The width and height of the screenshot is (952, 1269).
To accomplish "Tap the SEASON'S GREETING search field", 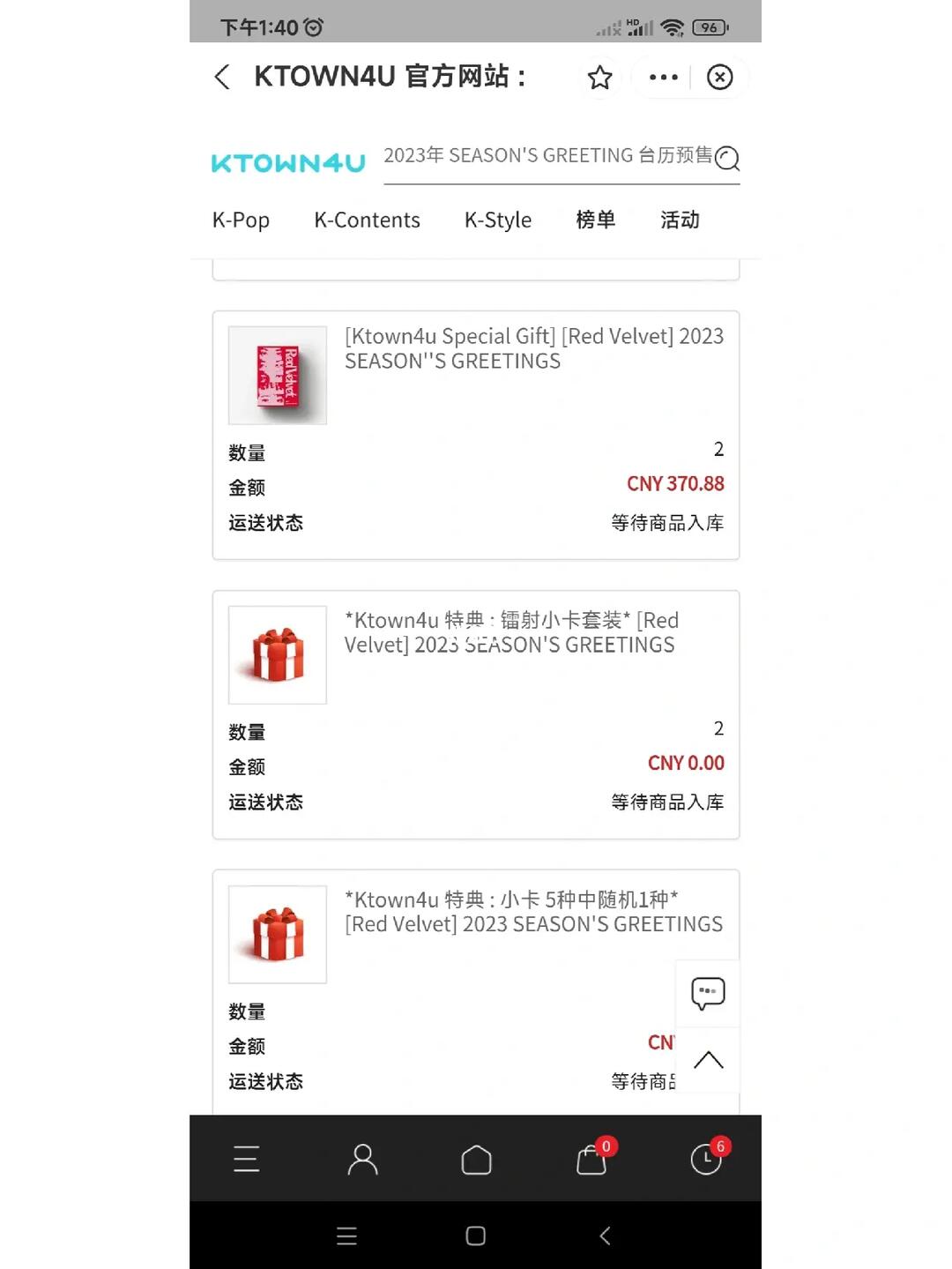I will point(547,156).
